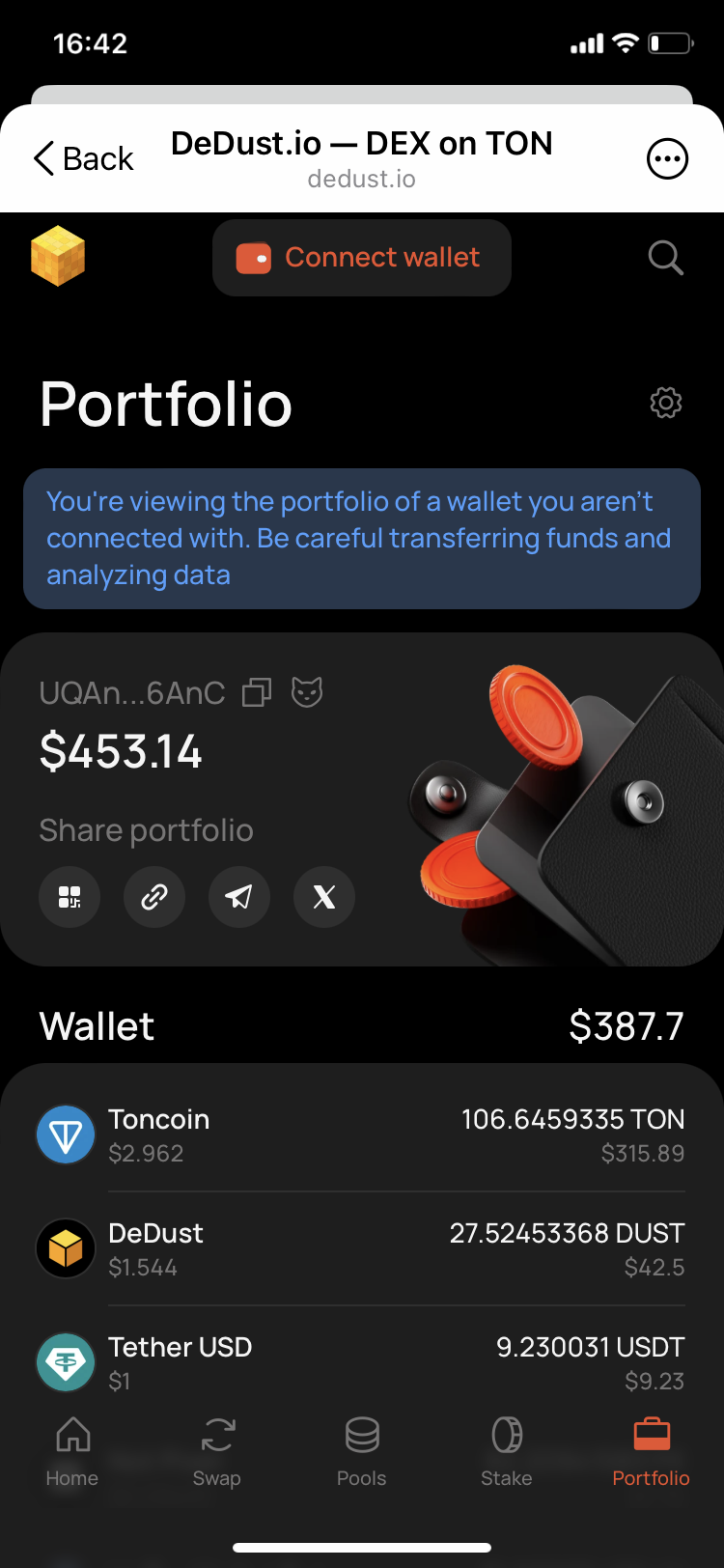Select the Portfolio tab
724x1568 pixels.
point(652,1450)
